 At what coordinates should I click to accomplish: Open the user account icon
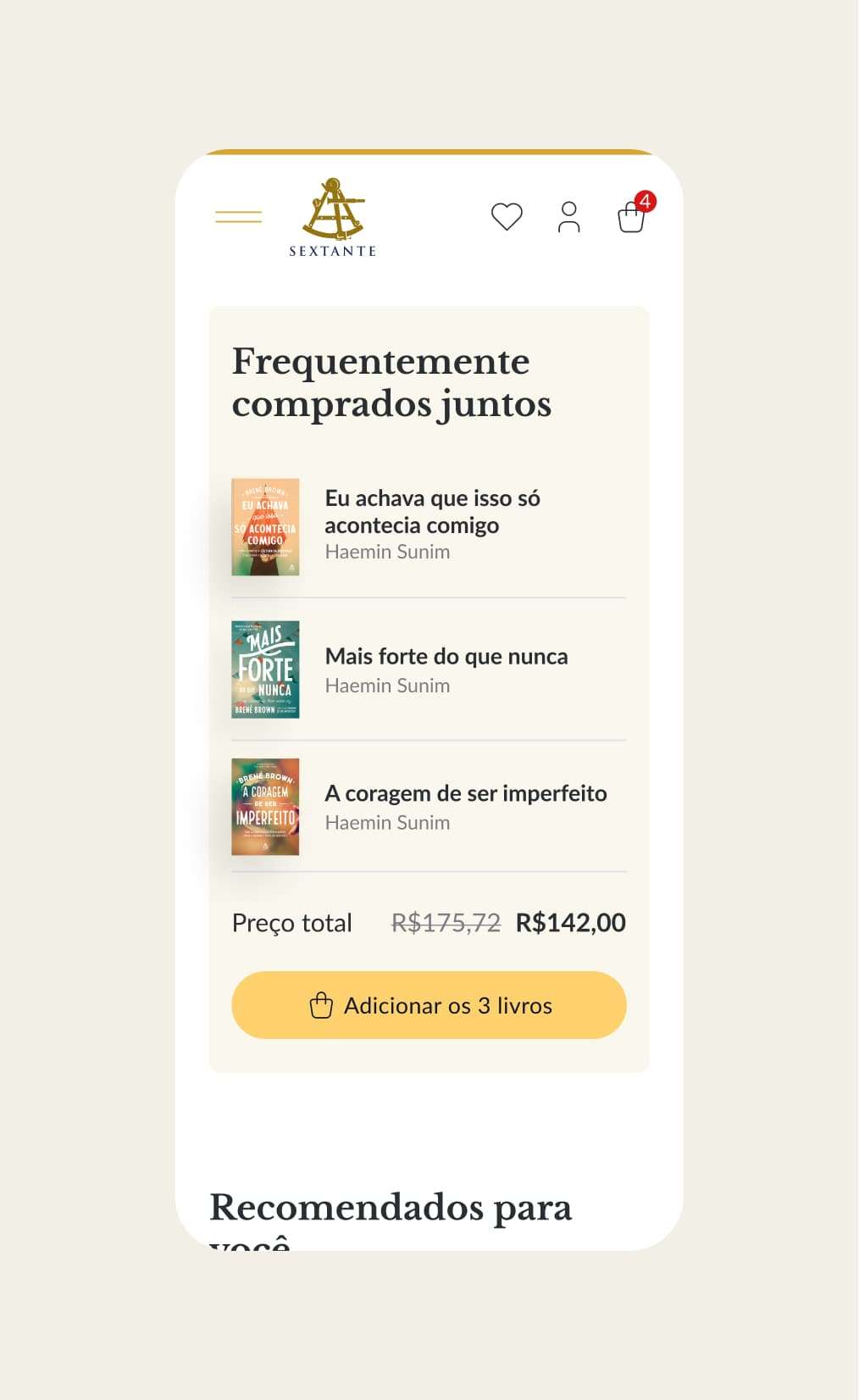[569, 217]
